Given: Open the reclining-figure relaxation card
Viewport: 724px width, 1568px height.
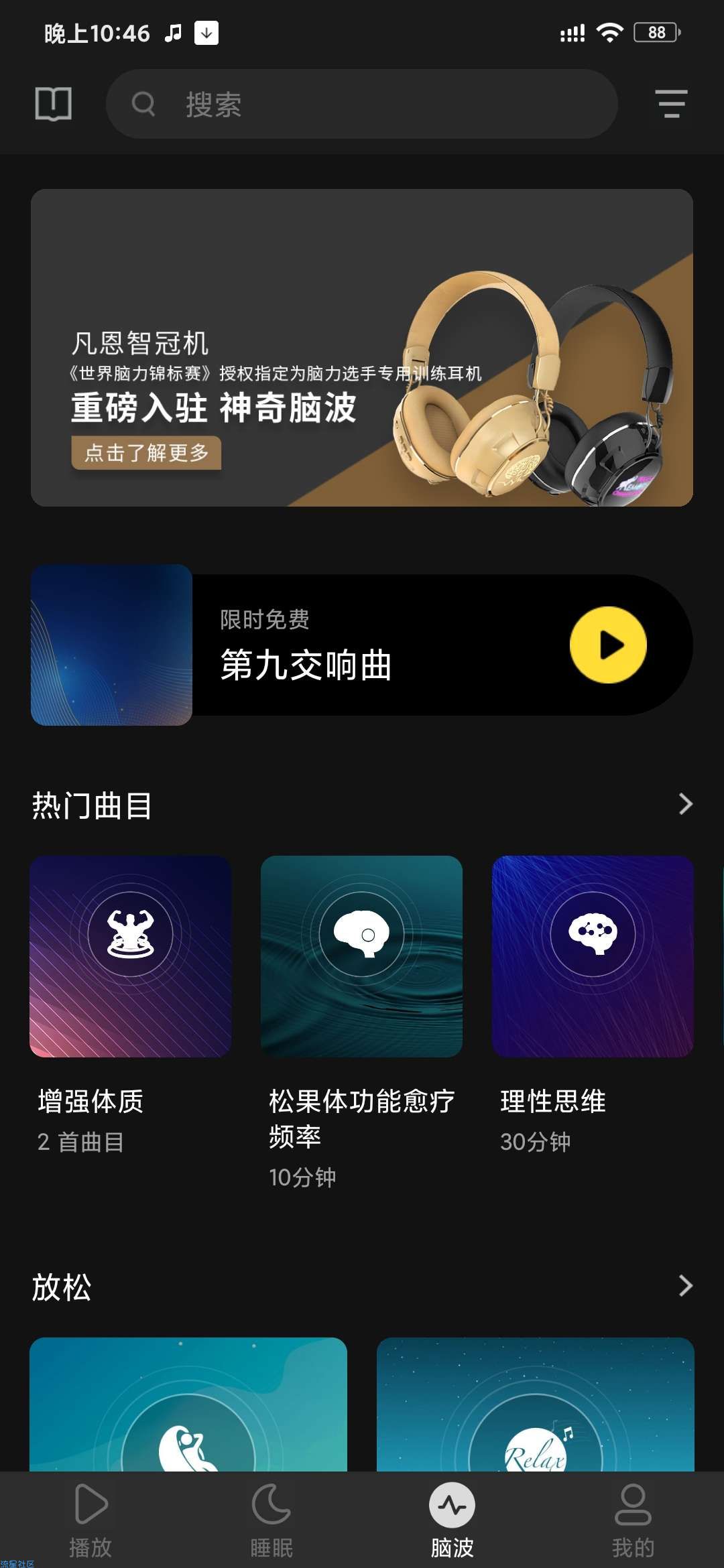Looking at the screenshot, I should (188, 1404).
